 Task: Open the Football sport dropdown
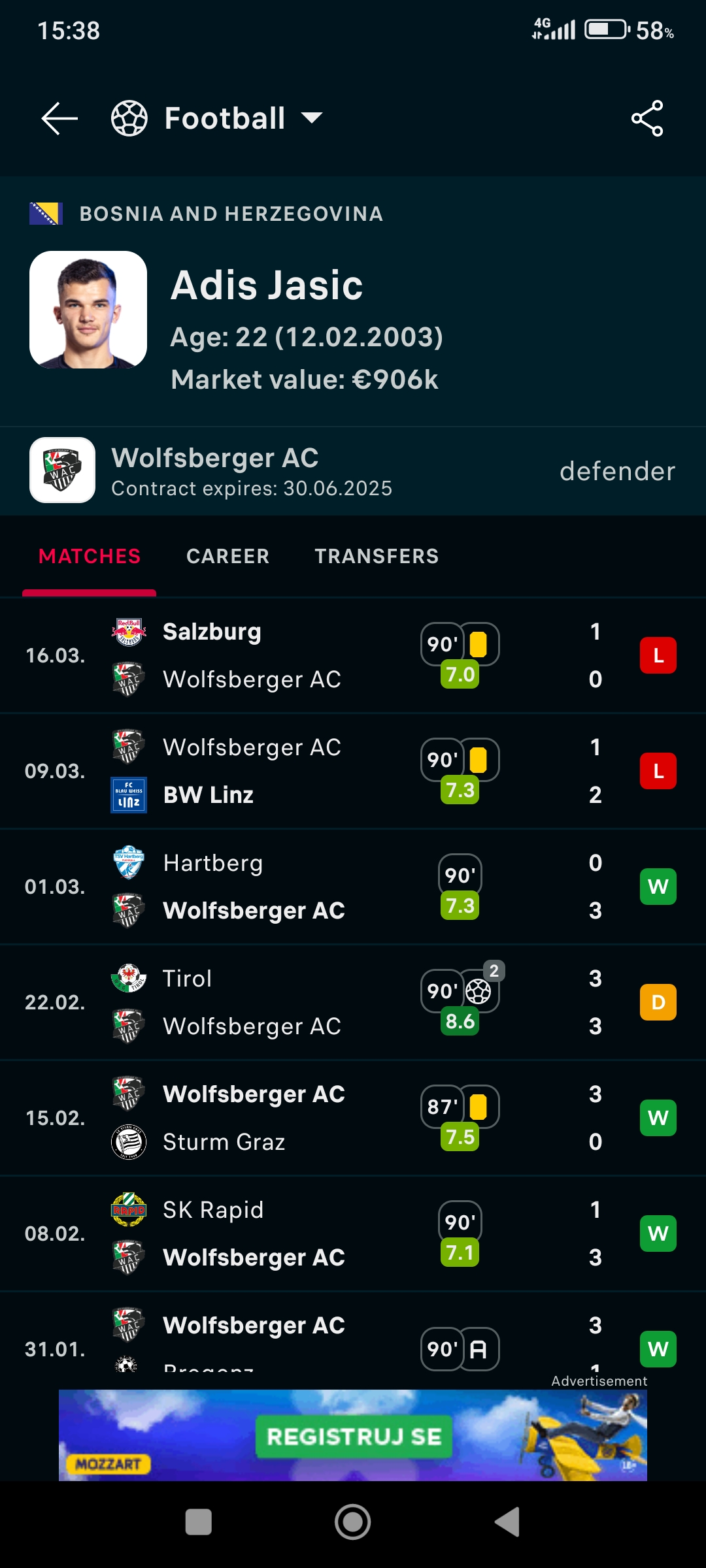217,118
